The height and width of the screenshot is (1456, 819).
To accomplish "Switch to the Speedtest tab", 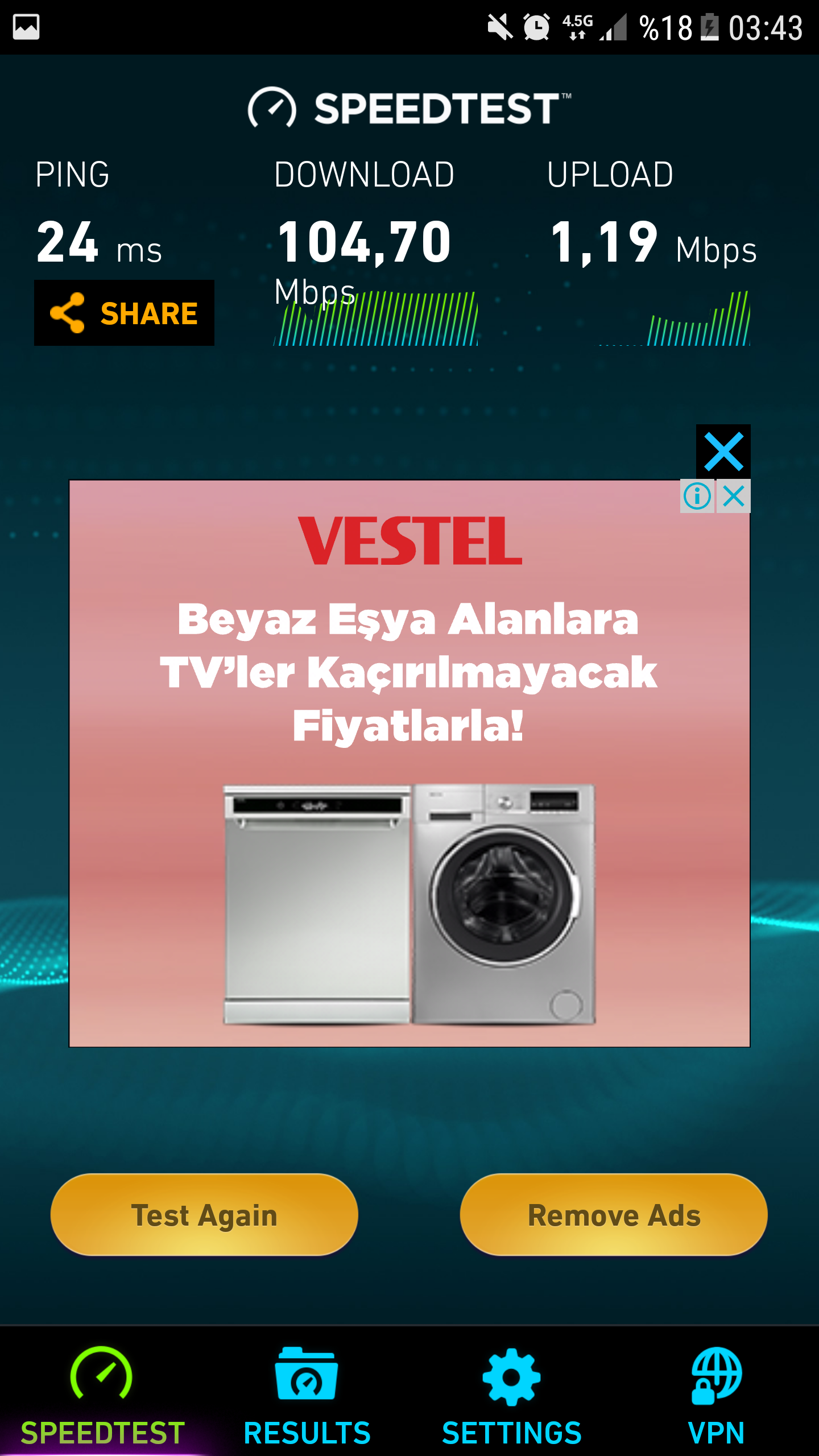I will click(x=102, y=1393).
